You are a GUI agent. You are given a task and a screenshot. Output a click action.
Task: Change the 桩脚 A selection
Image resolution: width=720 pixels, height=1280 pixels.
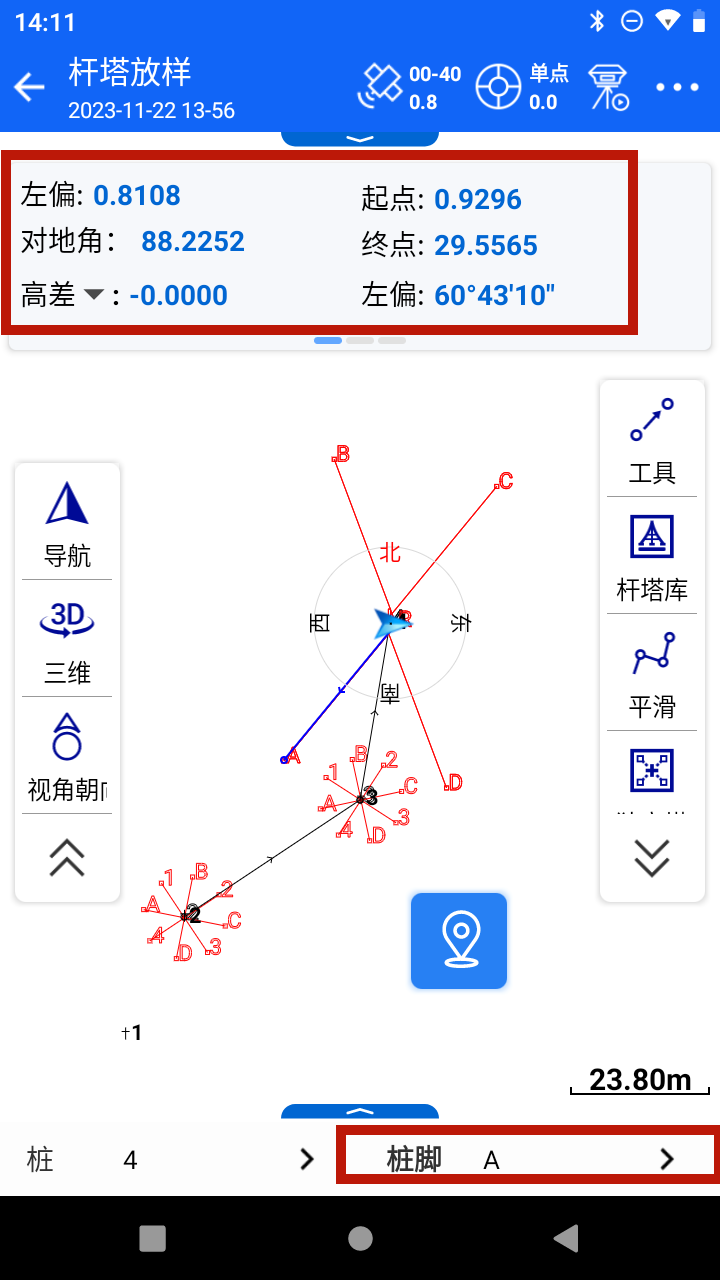point(666,1159)
